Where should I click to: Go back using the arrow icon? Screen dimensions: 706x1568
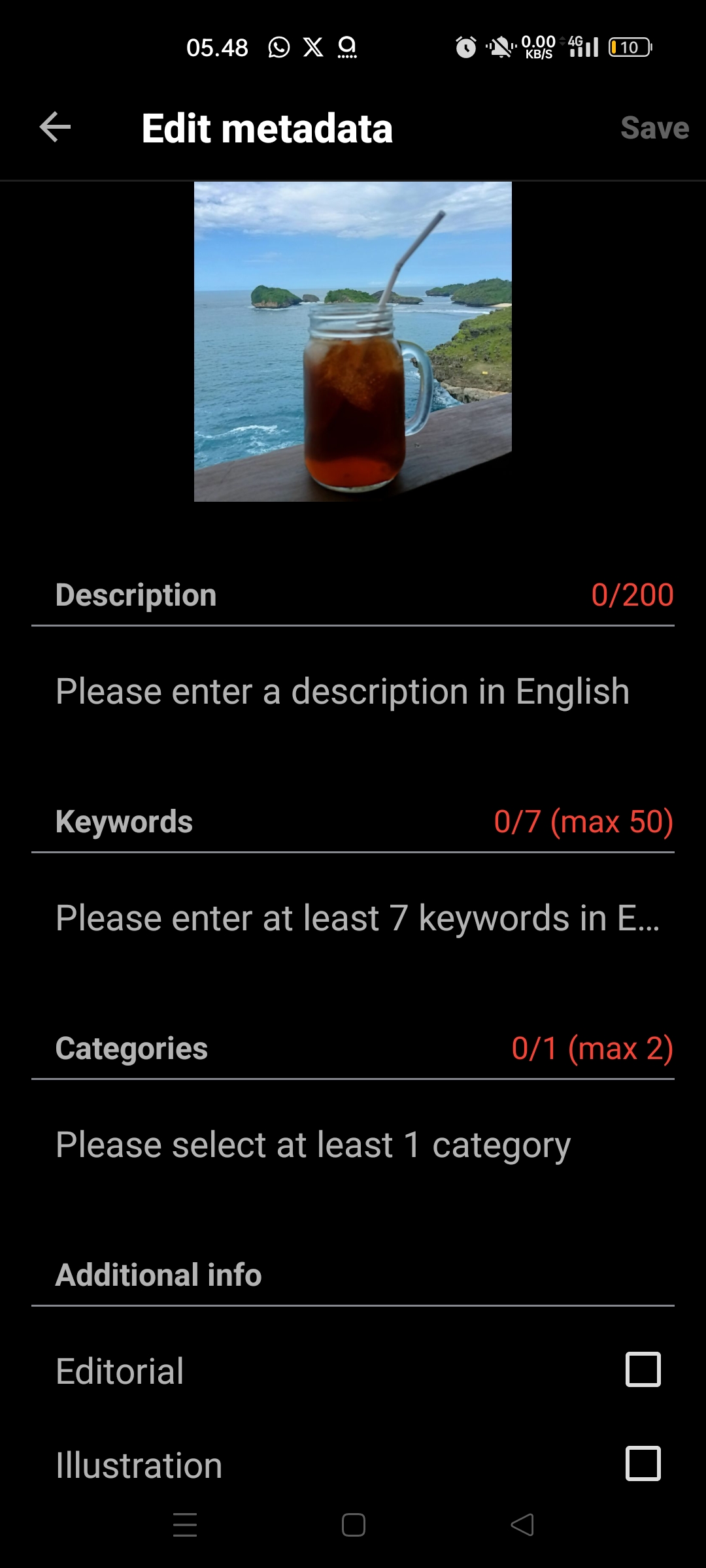click(x=55, y=127)
